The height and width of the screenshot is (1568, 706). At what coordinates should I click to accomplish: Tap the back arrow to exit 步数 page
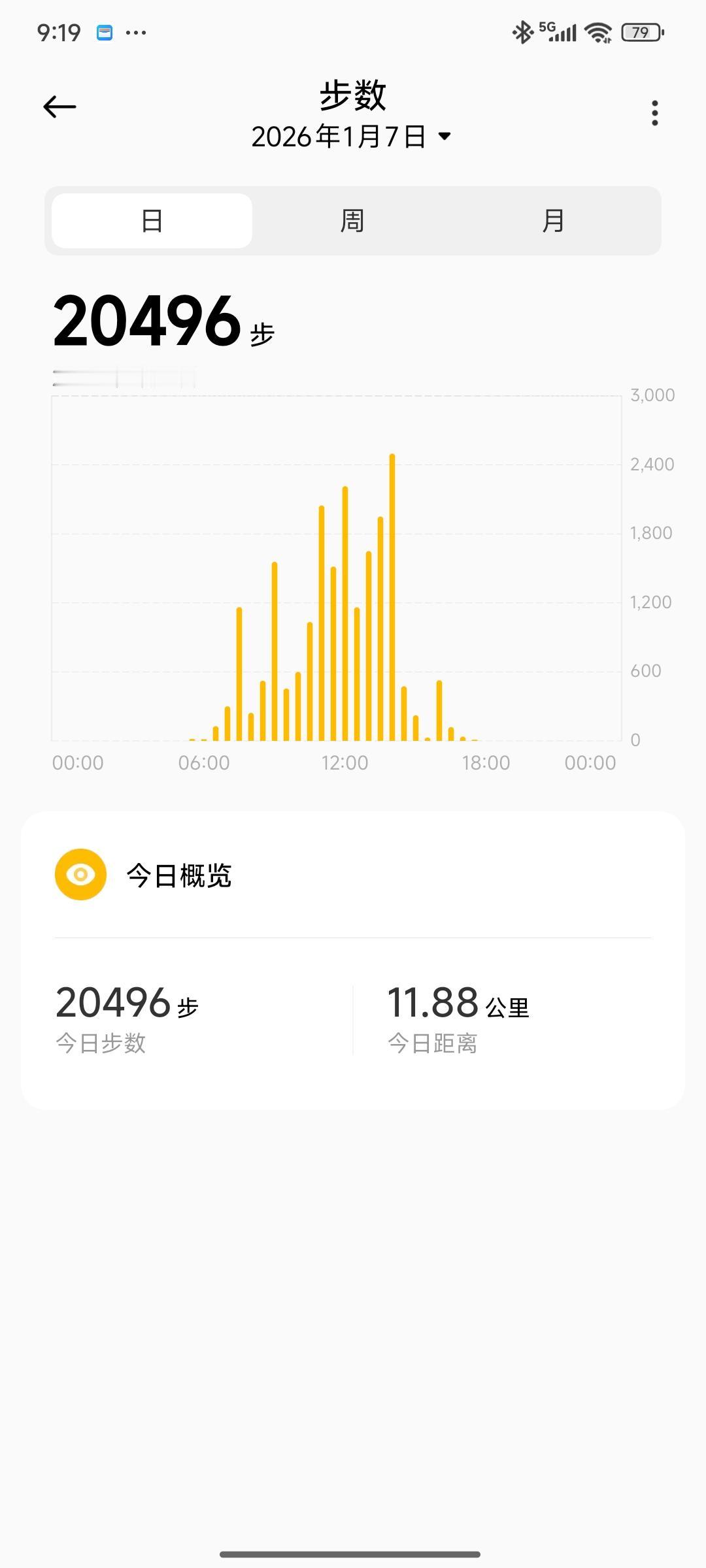point(59,106)
